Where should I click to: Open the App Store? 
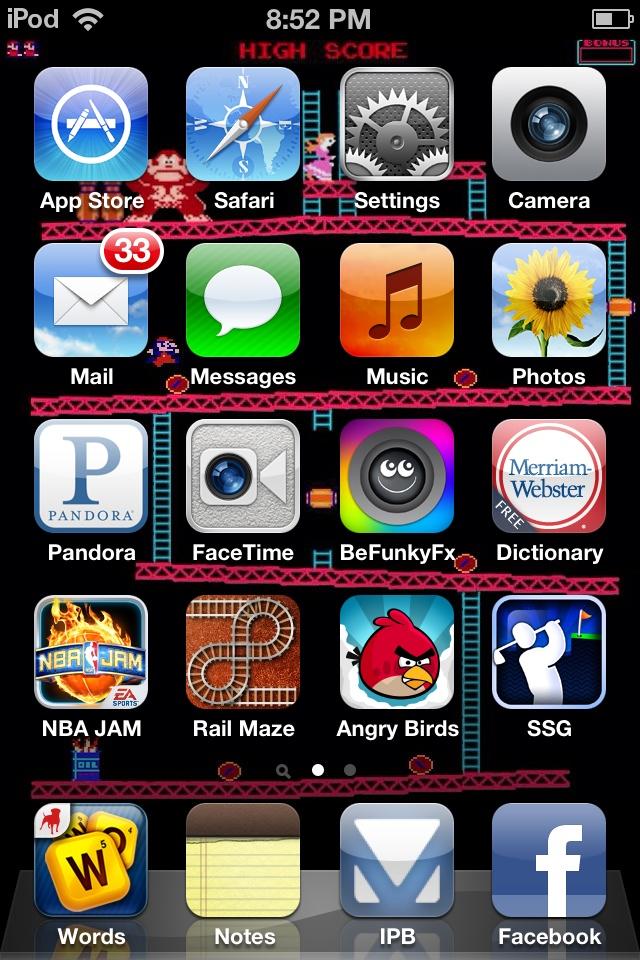click(x=91, y=125)
